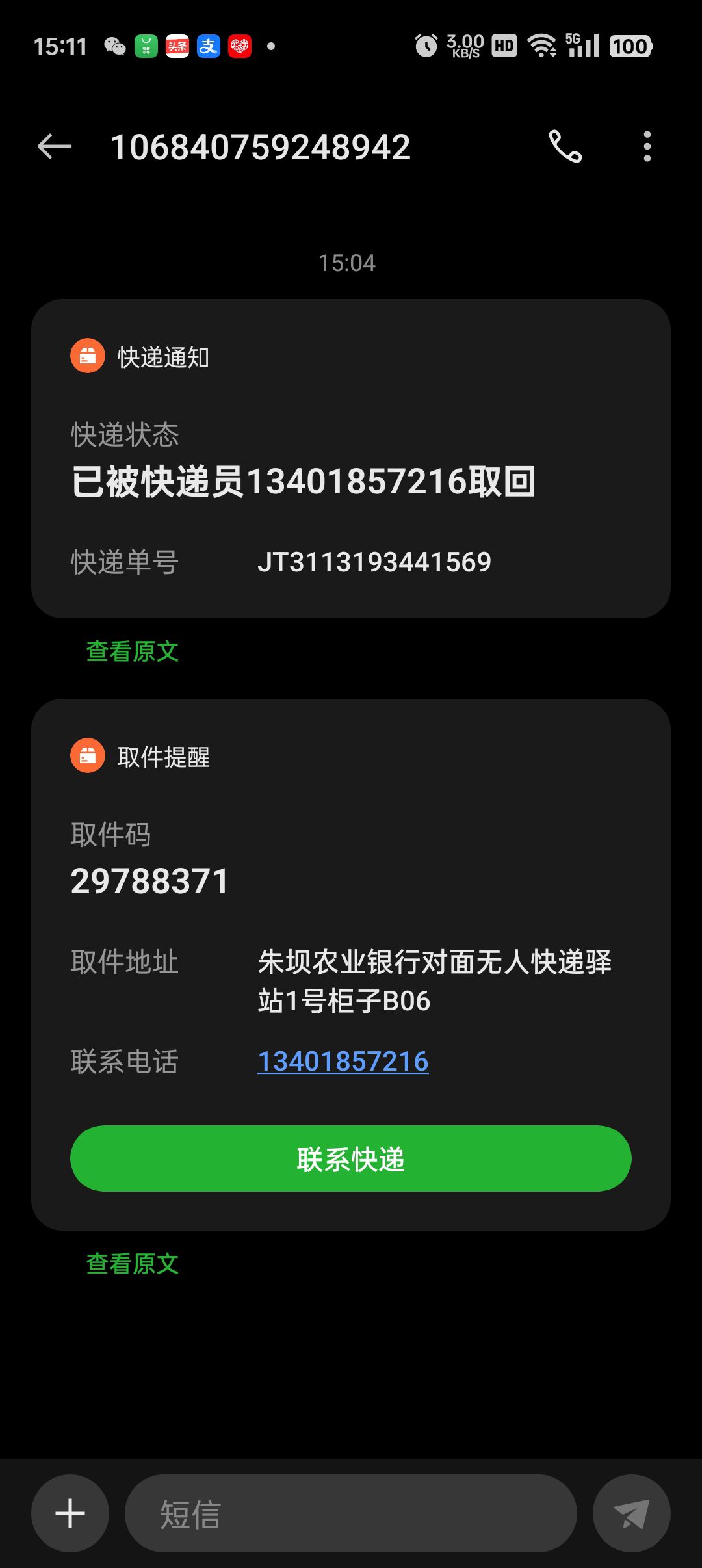The height and width of the screenshot is (1568, 702).
Task: Tap the send message icon
Action: tap(632, 1513)
